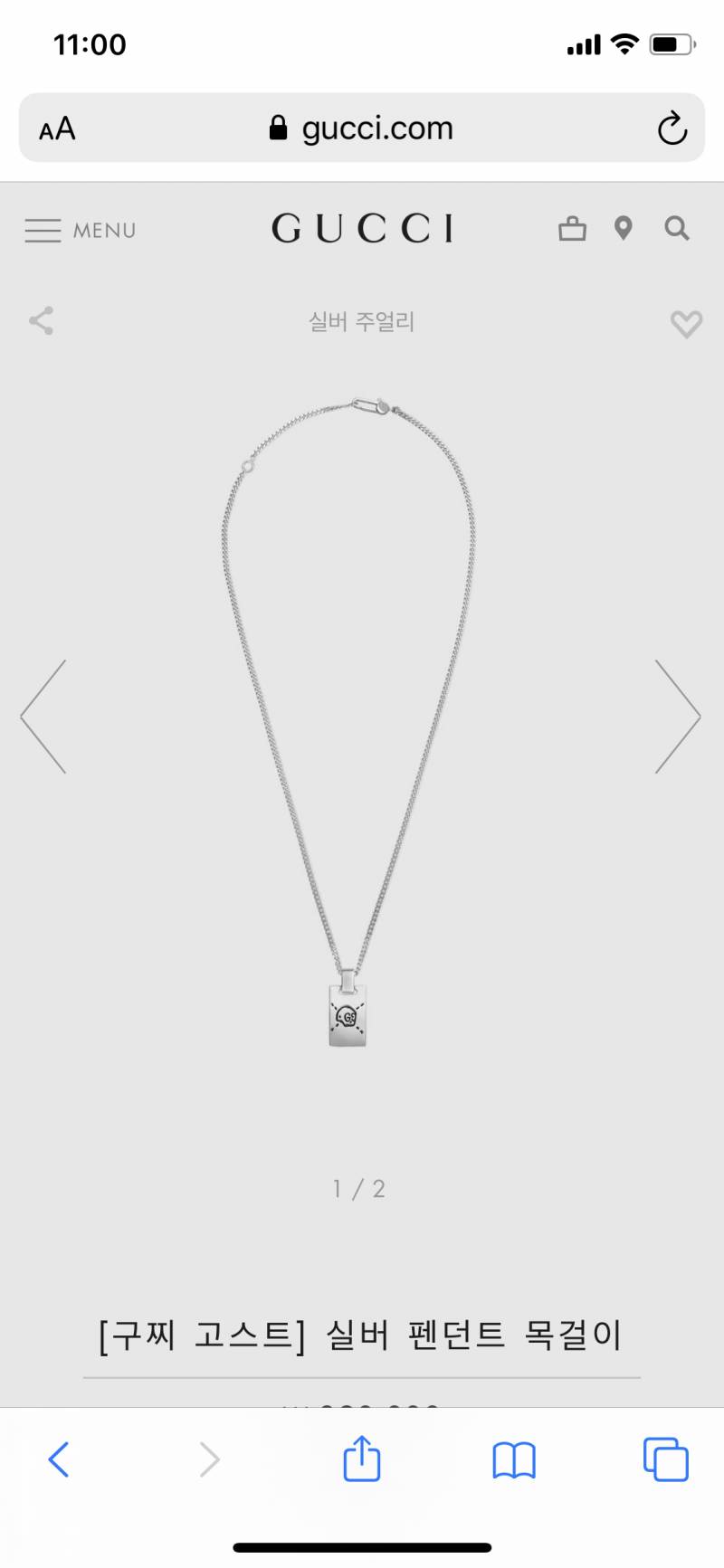Go to the Gucci home page logo
This screenshot has height=1568, width=724.
362,229
